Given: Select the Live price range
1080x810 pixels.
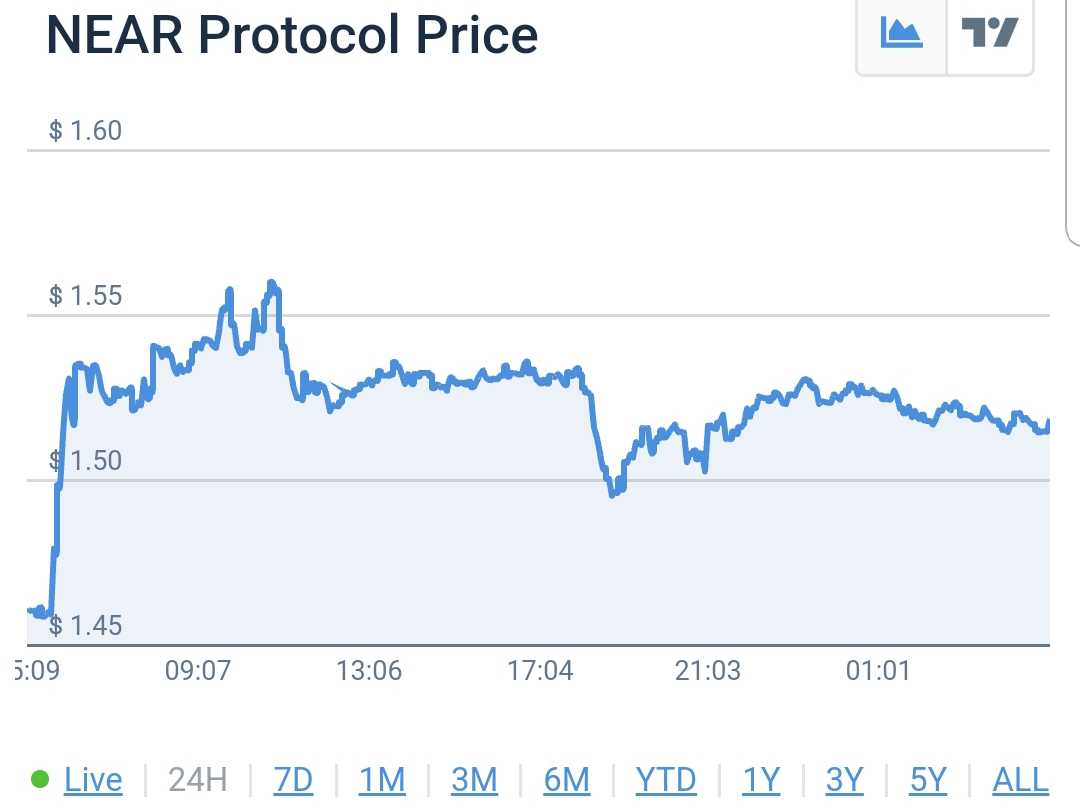Looking at the screenshot, I should click(x=93, y=780).
